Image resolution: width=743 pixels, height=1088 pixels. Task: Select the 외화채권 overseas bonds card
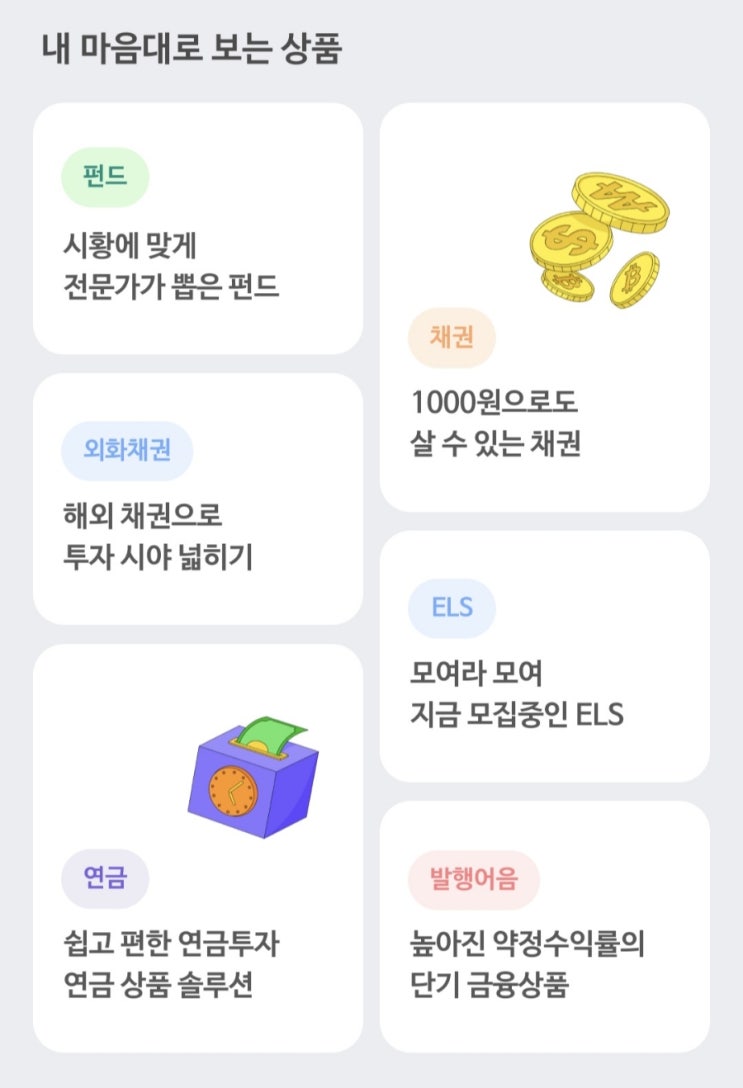(197, 499)
